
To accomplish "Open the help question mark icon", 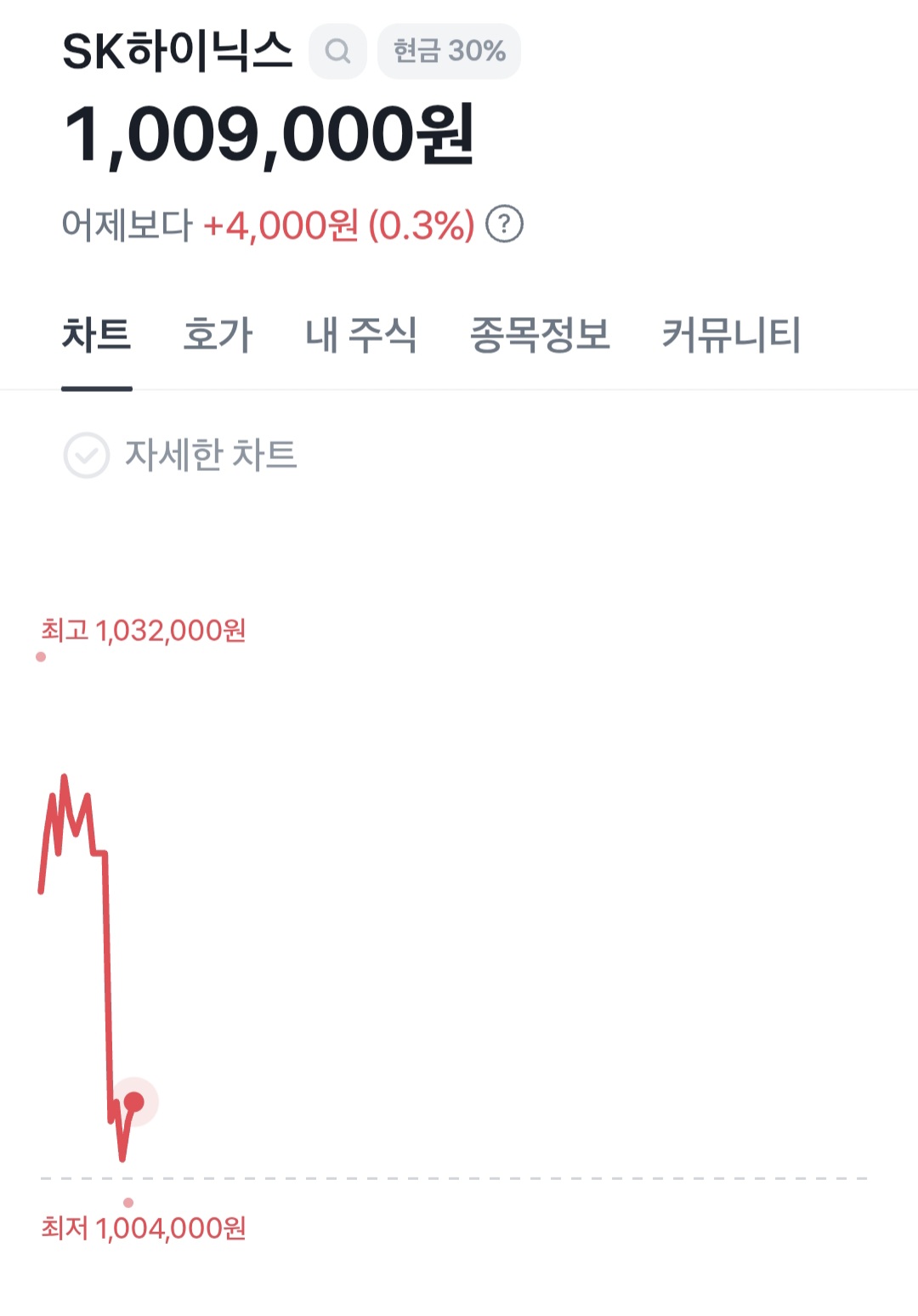I will click(x=504, y=224).
